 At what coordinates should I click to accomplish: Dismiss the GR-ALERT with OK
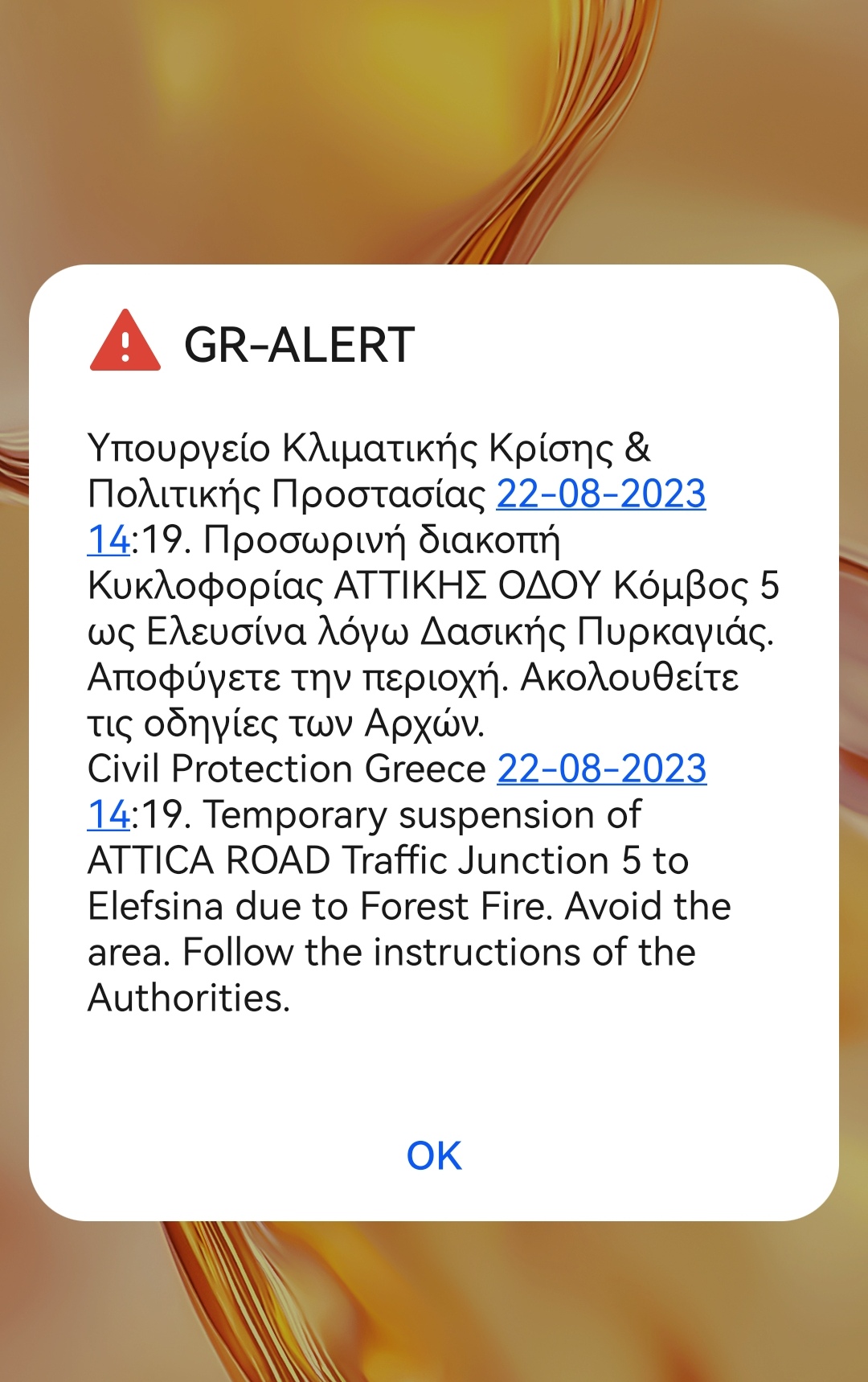coord(434,1155)
